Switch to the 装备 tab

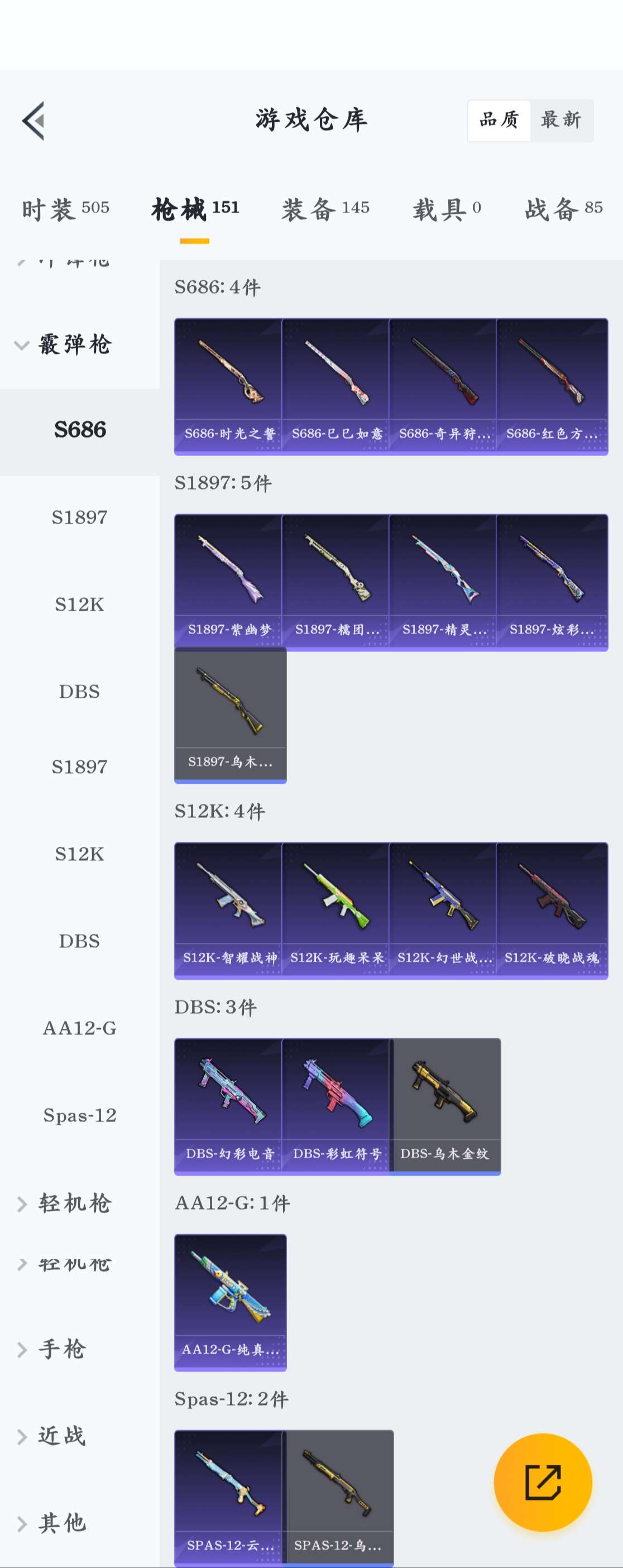click(x=325, y=209)
